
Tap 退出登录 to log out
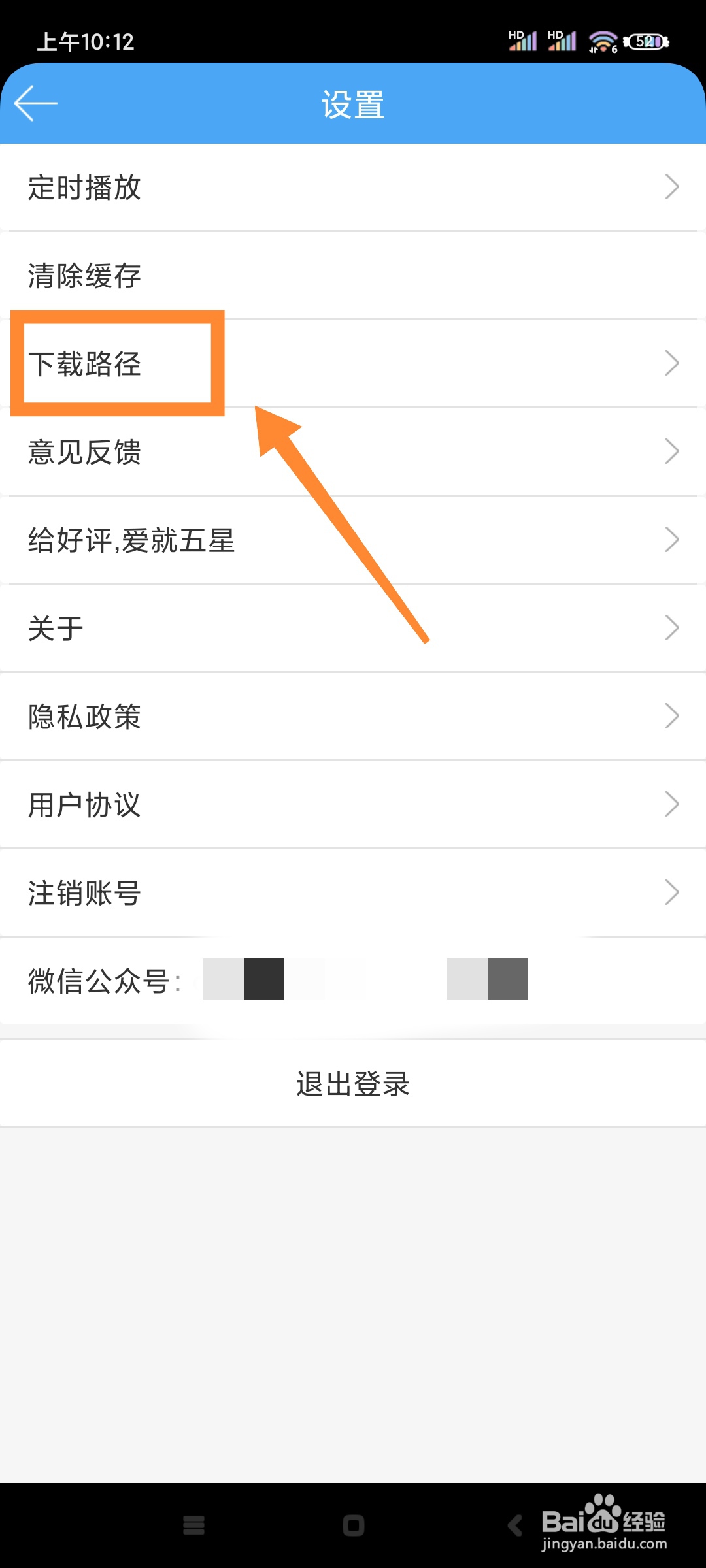click(x=352, y=1083)
